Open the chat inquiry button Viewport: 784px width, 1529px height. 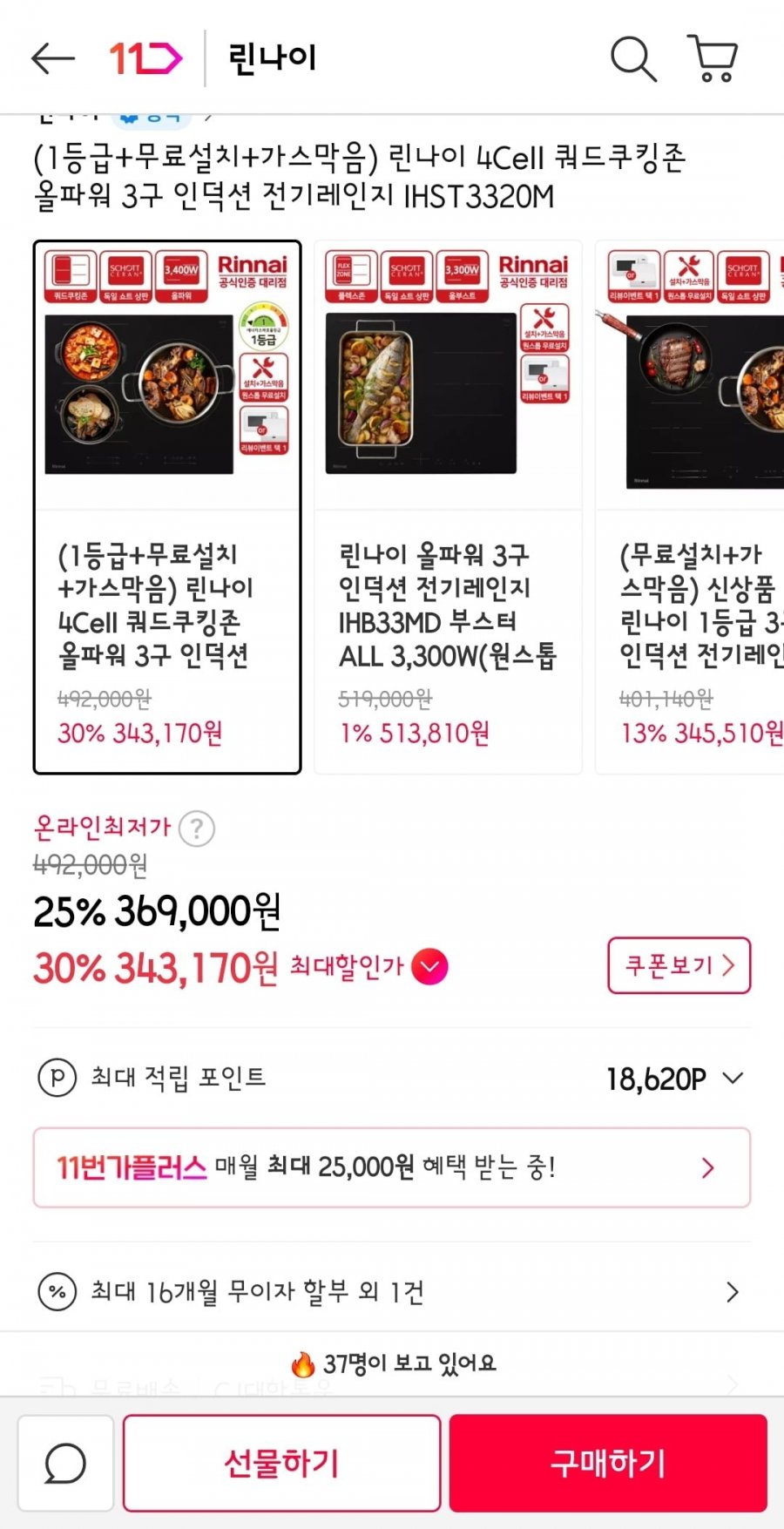(x=65, y=1463)
